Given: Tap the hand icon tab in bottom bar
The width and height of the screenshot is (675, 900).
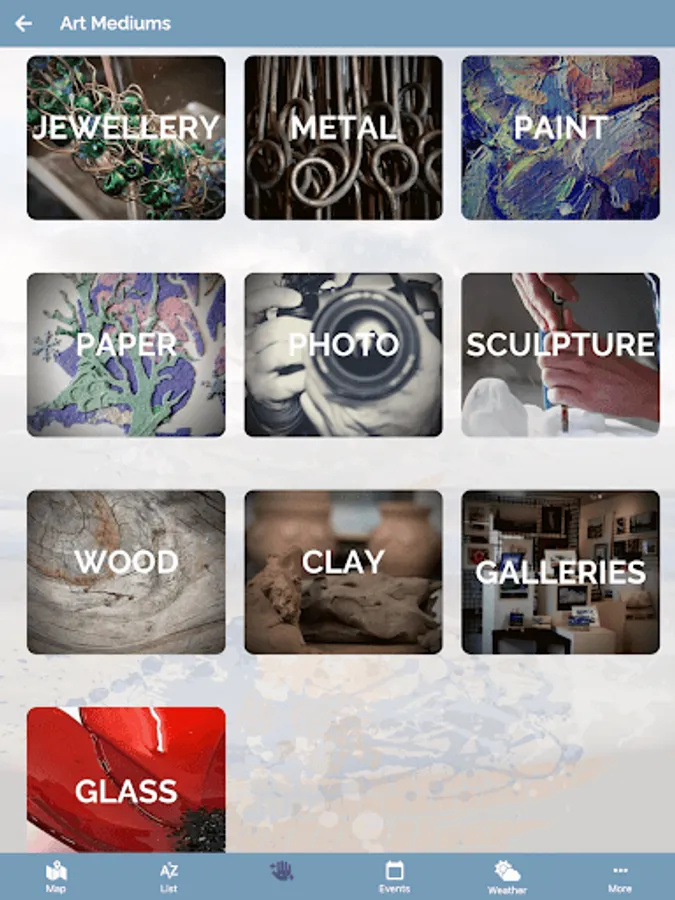Looking at the screenshot, I should (x=281, y=872).
